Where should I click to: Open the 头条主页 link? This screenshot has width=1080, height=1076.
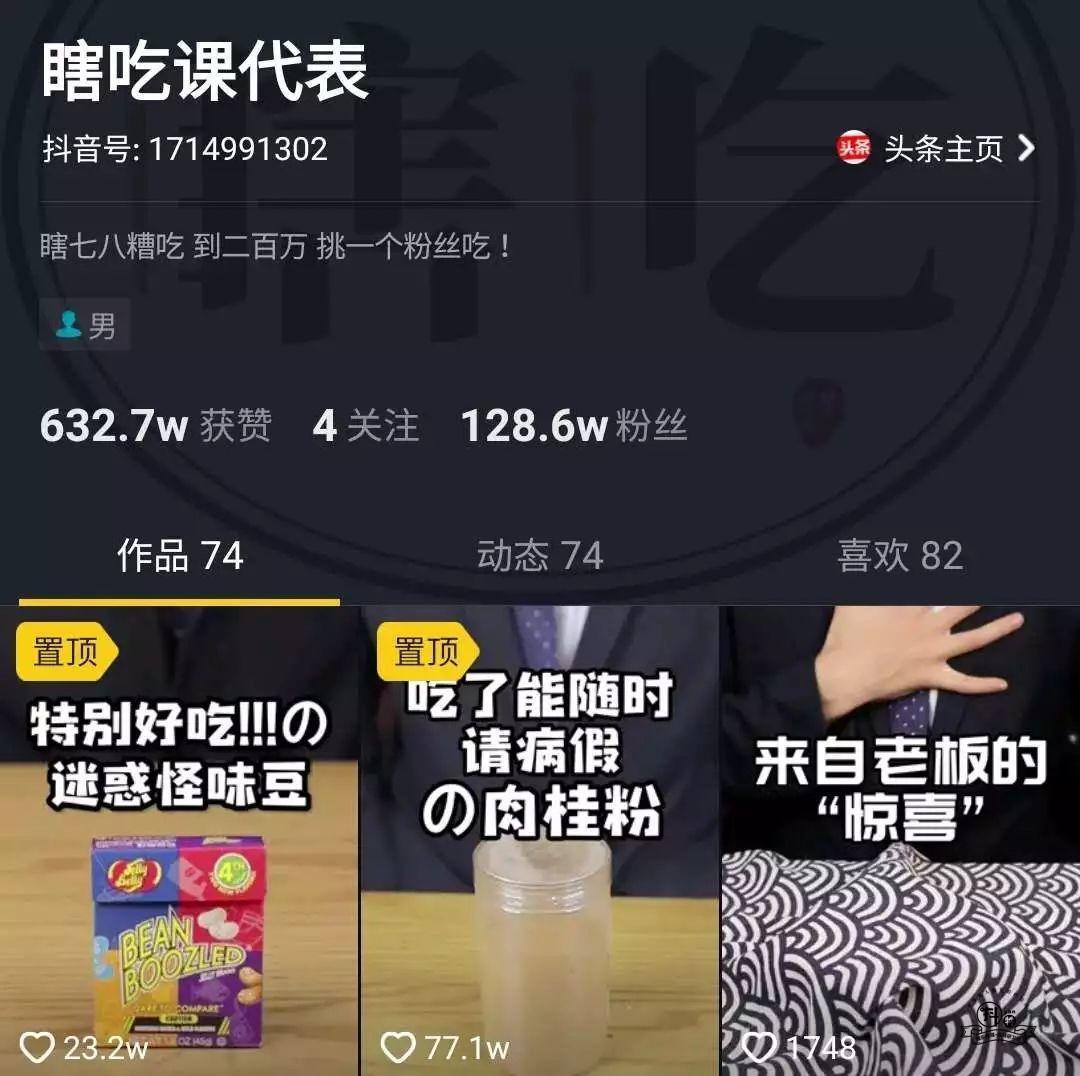[936, 149]
